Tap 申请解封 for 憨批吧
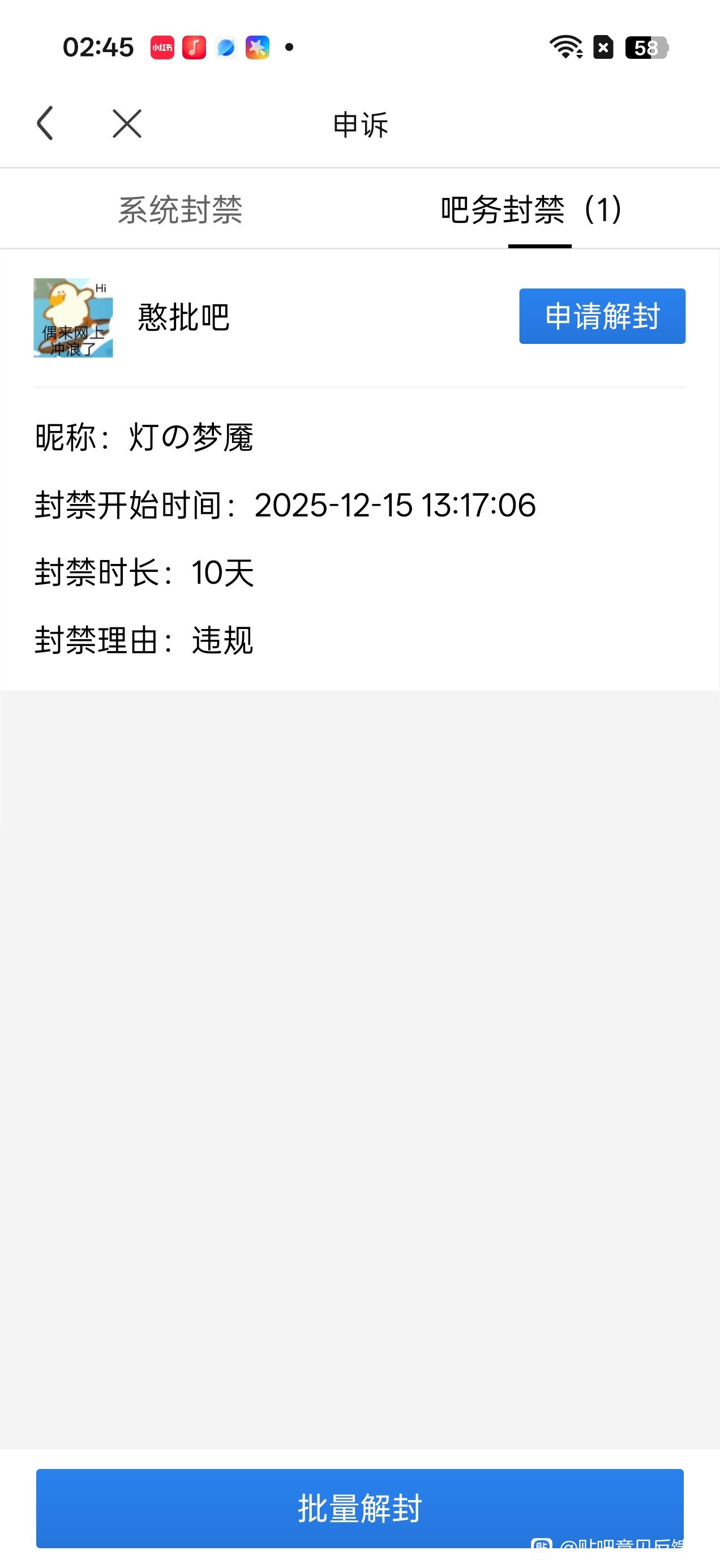Image resolution: width=720 pixels, height=1568 pixels. pos(602,317)
